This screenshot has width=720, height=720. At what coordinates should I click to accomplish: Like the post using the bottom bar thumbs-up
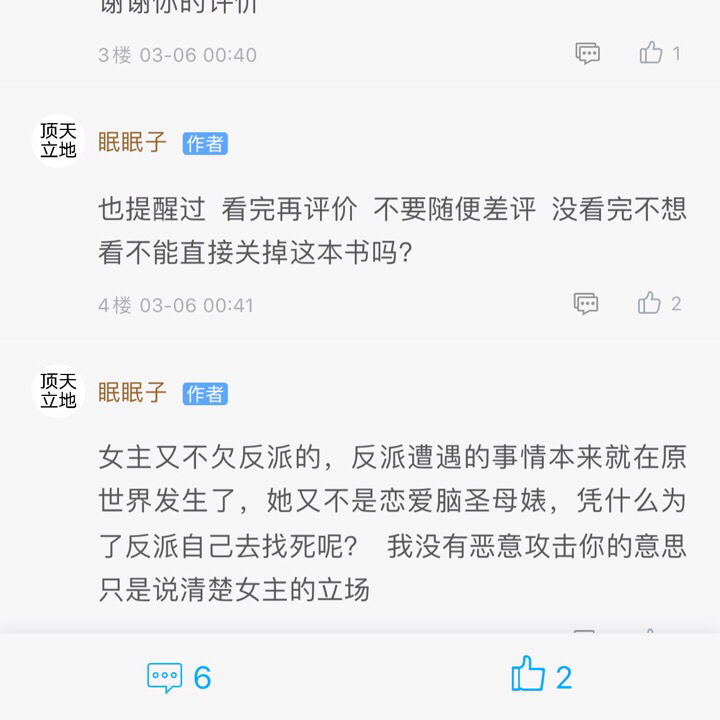541,677
